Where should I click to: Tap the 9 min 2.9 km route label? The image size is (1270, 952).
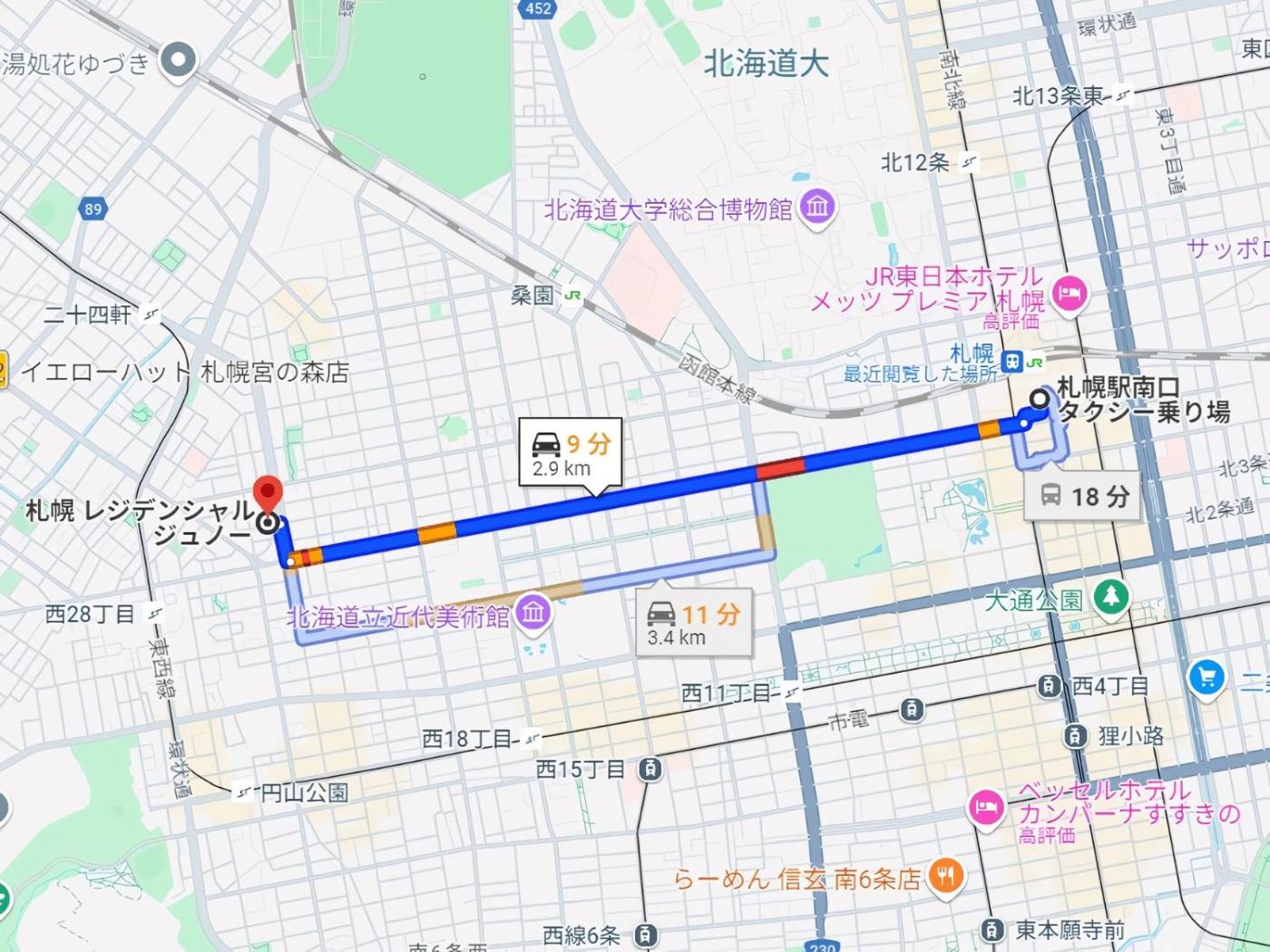pyautogui.click(x=571, y=452)
